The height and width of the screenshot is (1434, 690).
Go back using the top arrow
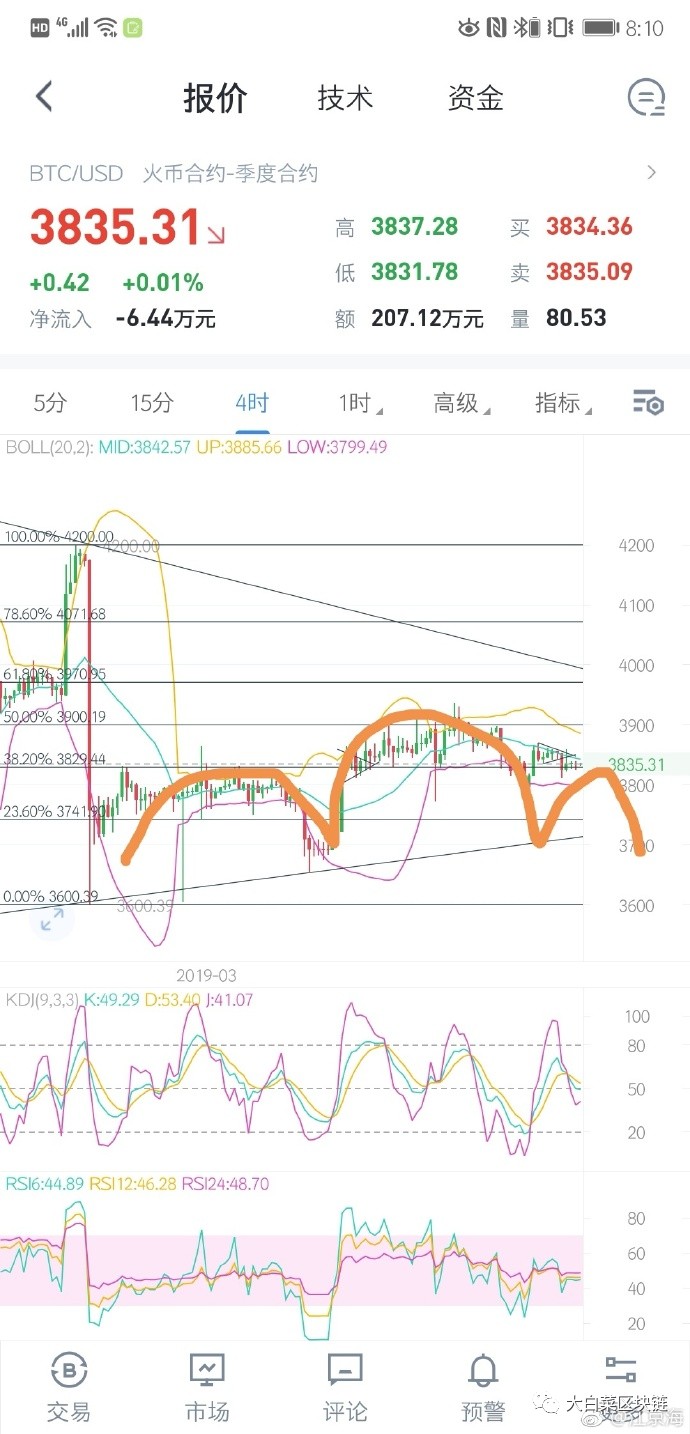43,97
